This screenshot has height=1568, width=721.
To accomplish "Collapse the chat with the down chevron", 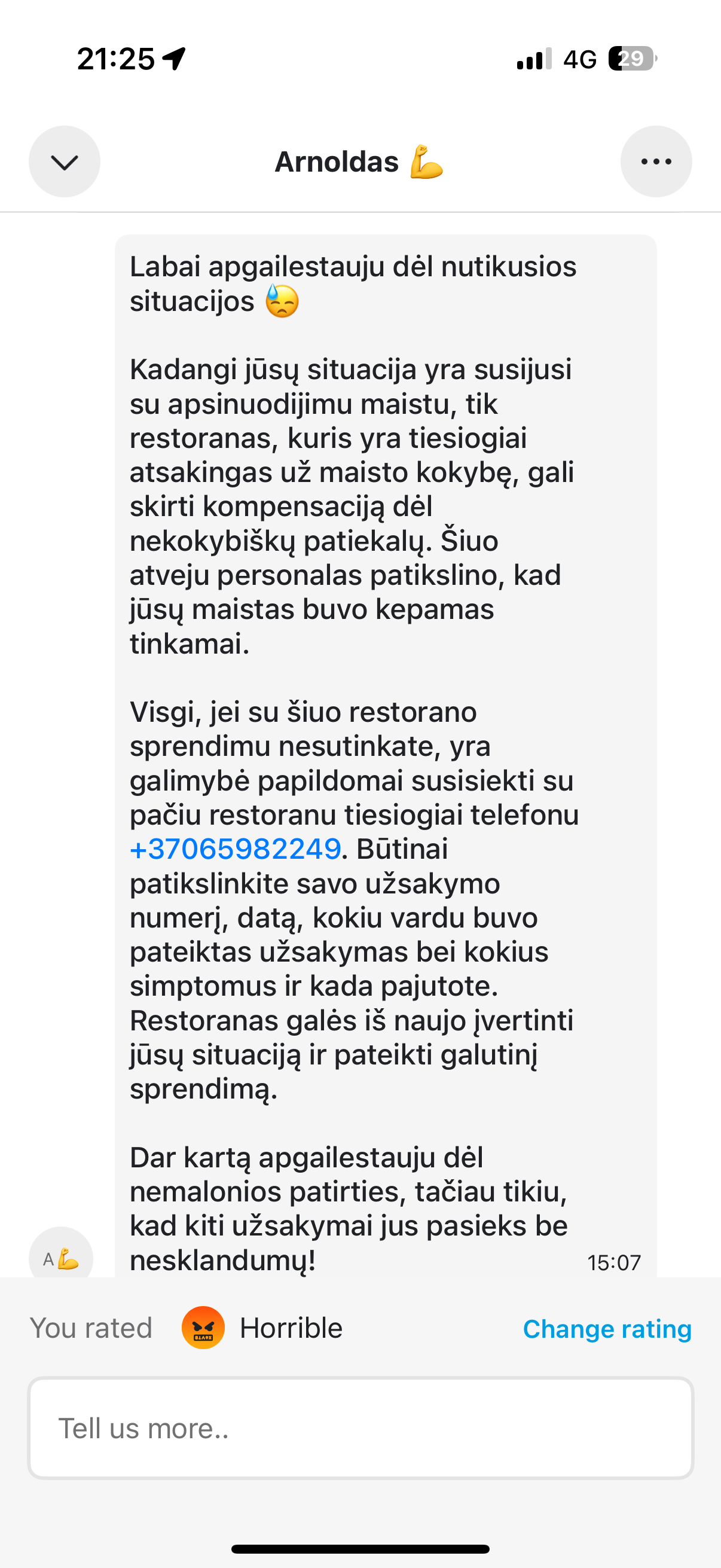I will [65, 162].
